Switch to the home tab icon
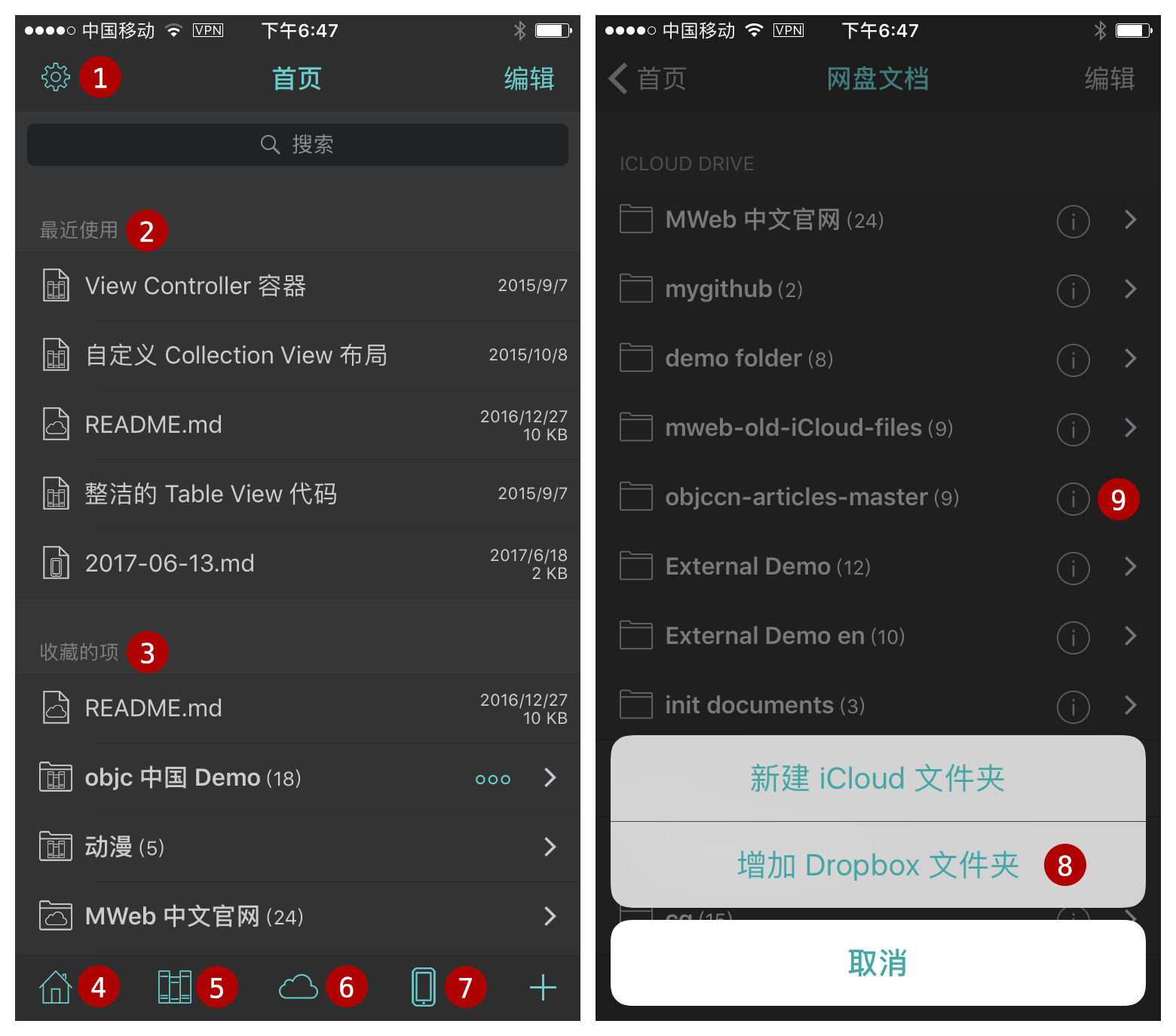 click(x=56, y=987)
